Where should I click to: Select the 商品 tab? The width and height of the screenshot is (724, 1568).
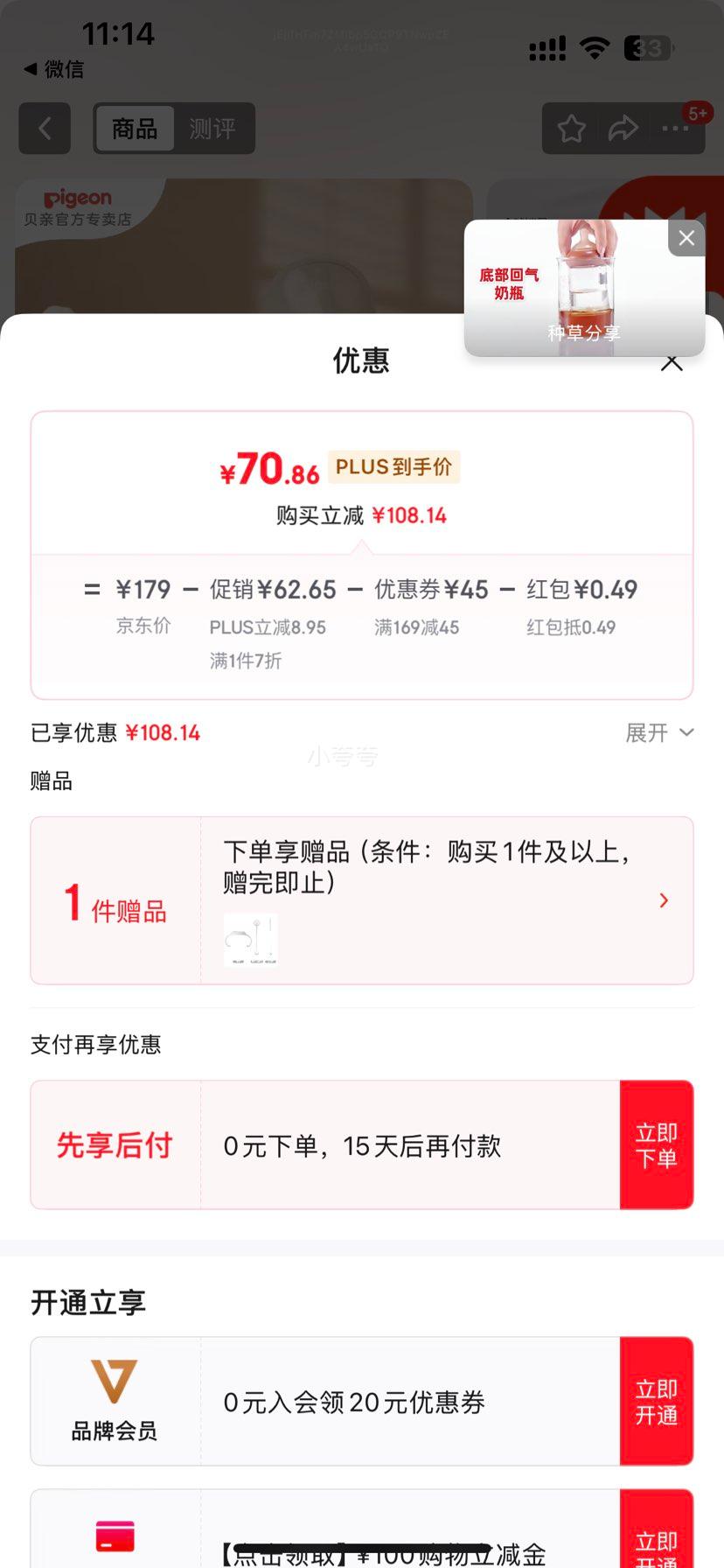click(136, 128)
